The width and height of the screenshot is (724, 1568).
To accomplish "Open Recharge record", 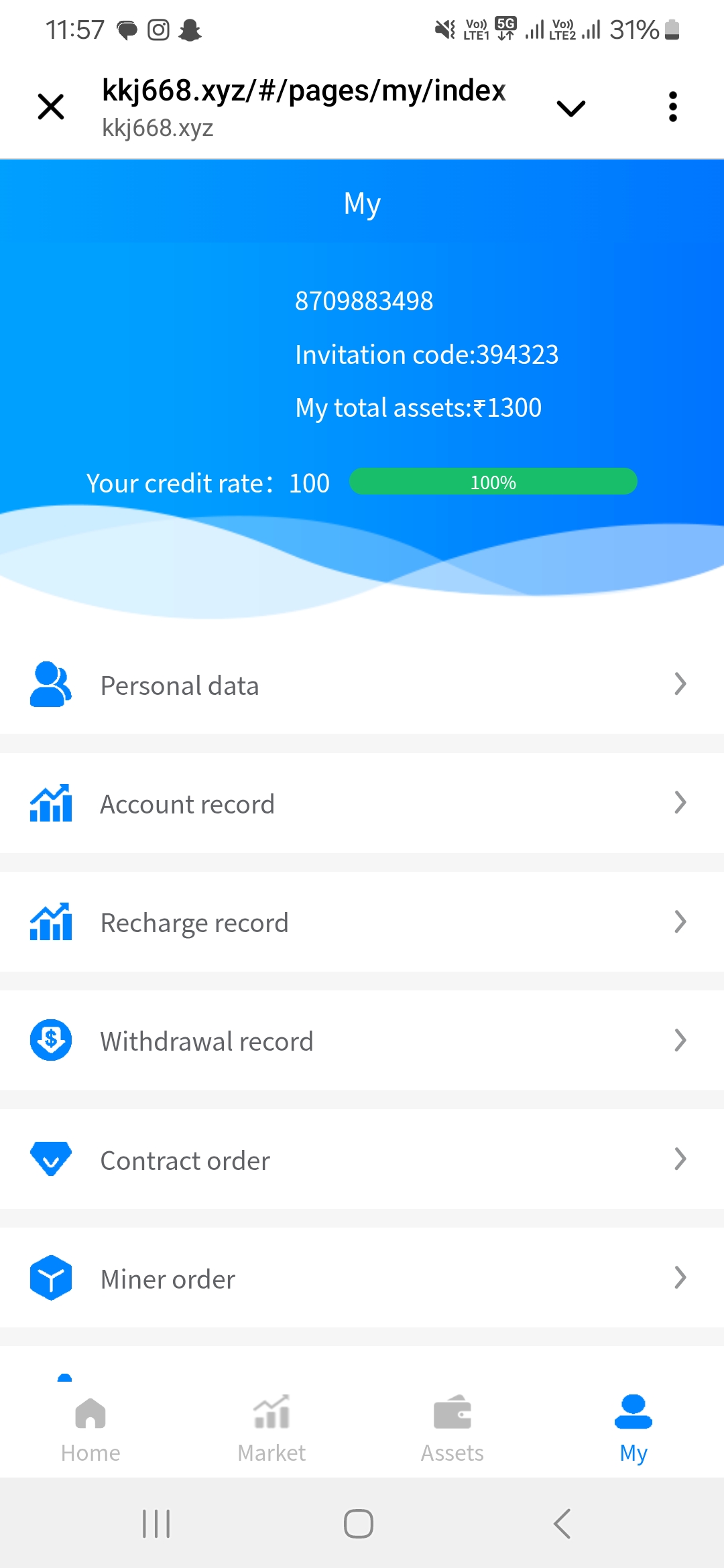I will [362, 922].
